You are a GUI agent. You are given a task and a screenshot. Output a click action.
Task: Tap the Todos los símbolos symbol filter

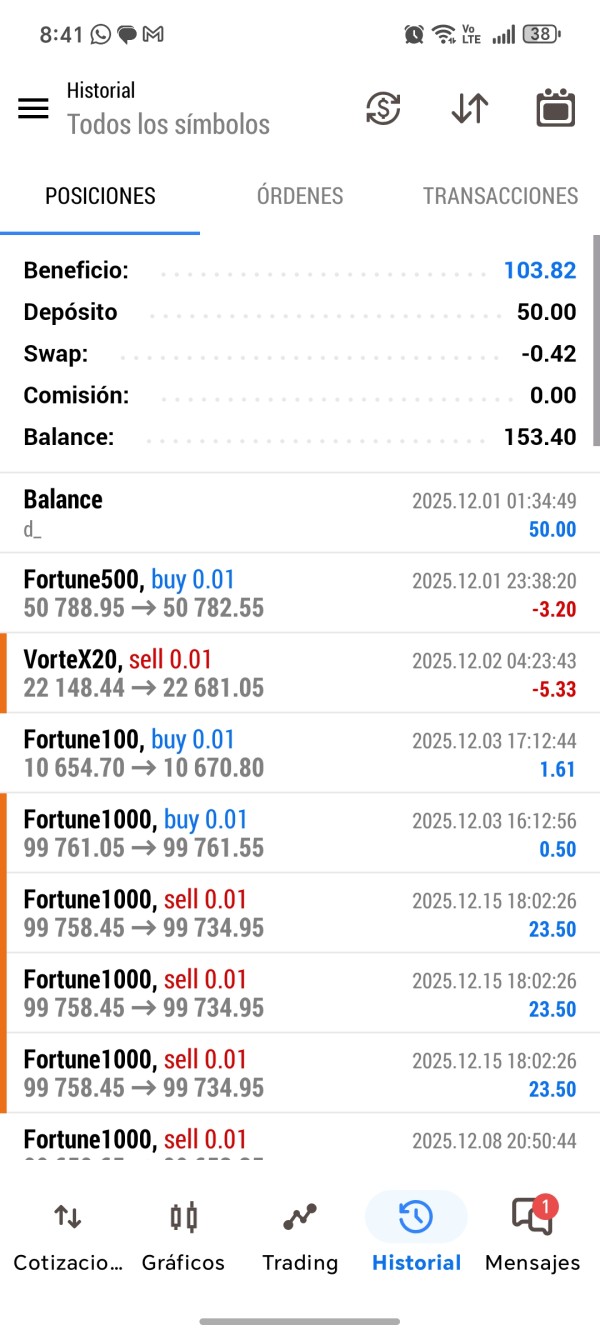(x=168, y=125)
